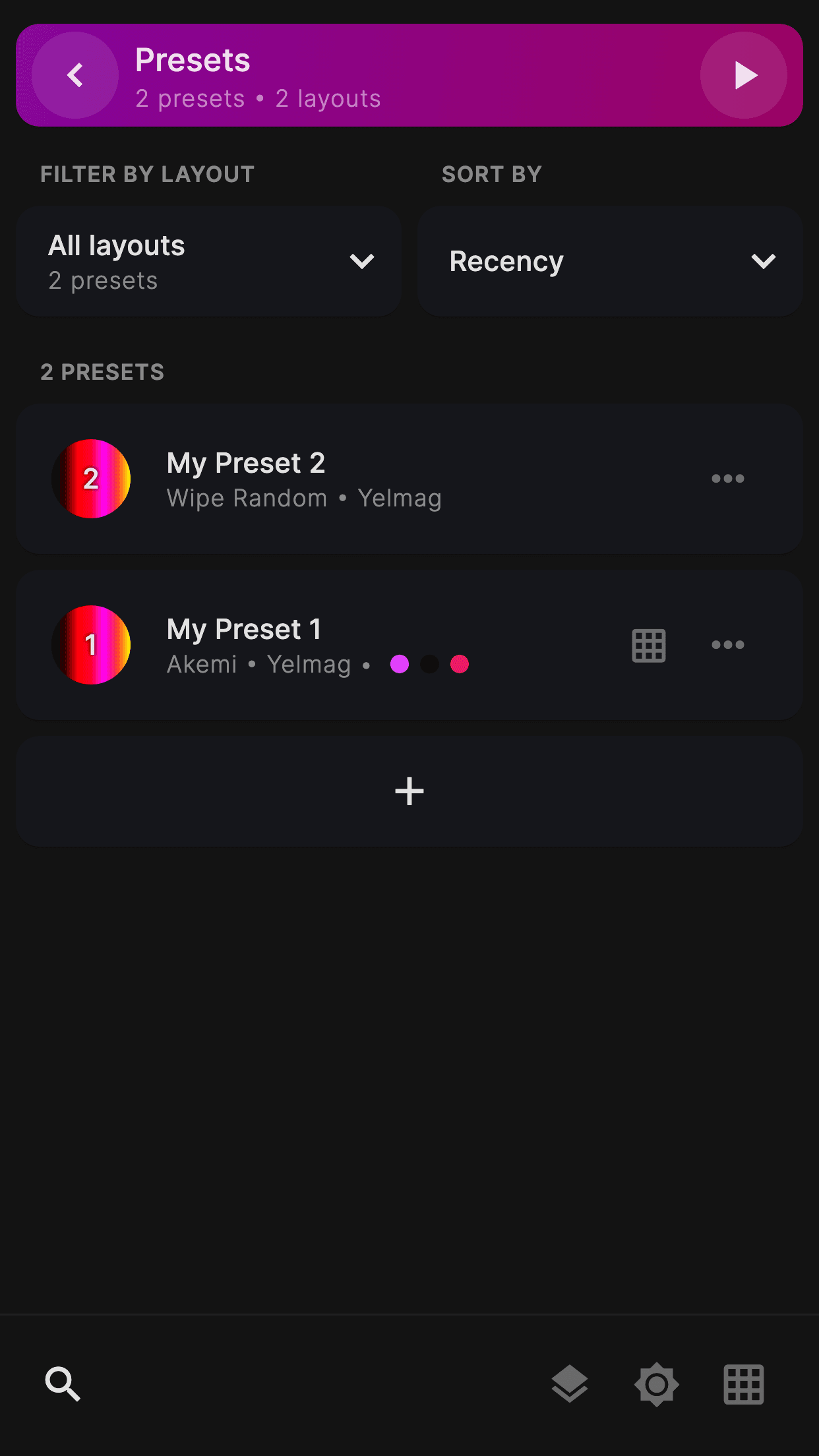819x1456 pixels.
Task: Tap the play button in the header
Action: point(743,75)
